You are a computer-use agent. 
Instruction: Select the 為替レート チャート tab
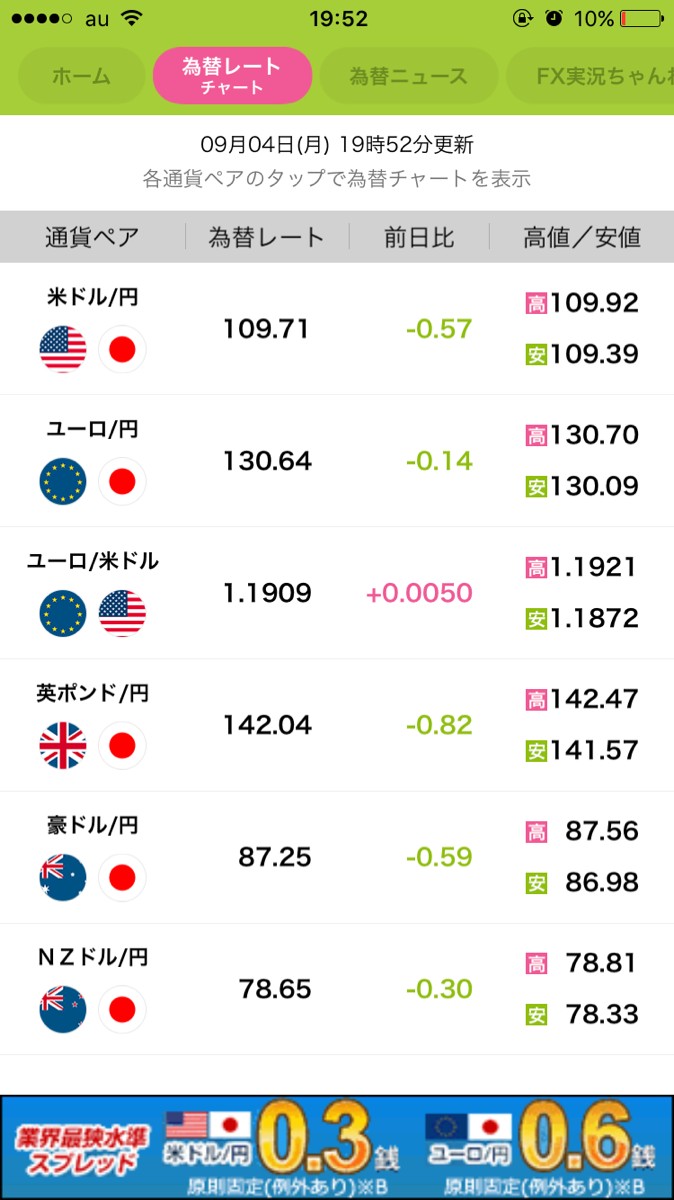pyautogui.click(x=232, y=76)
